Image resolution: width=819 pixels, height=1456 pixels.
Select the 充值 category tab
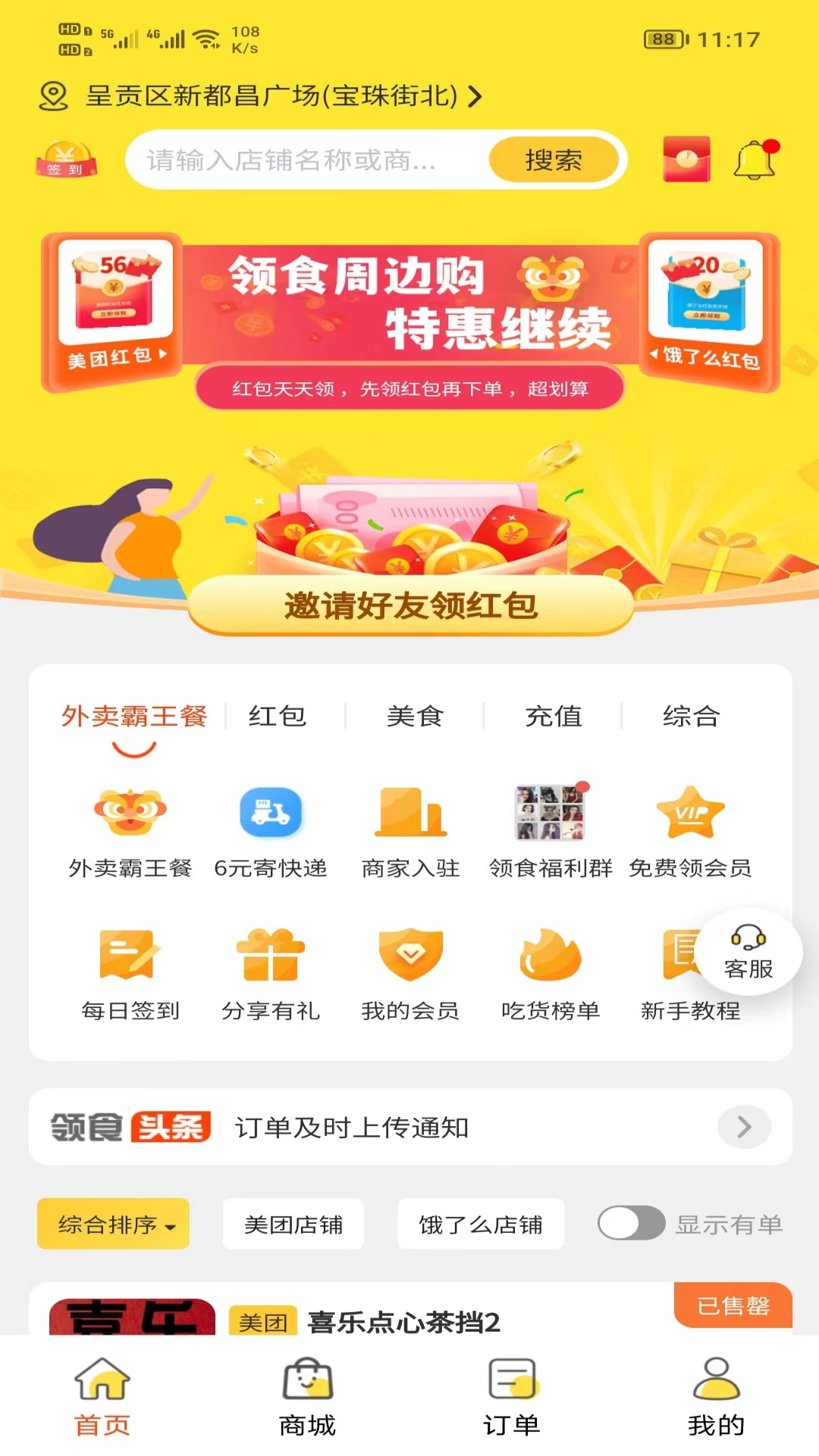(554, 716)
